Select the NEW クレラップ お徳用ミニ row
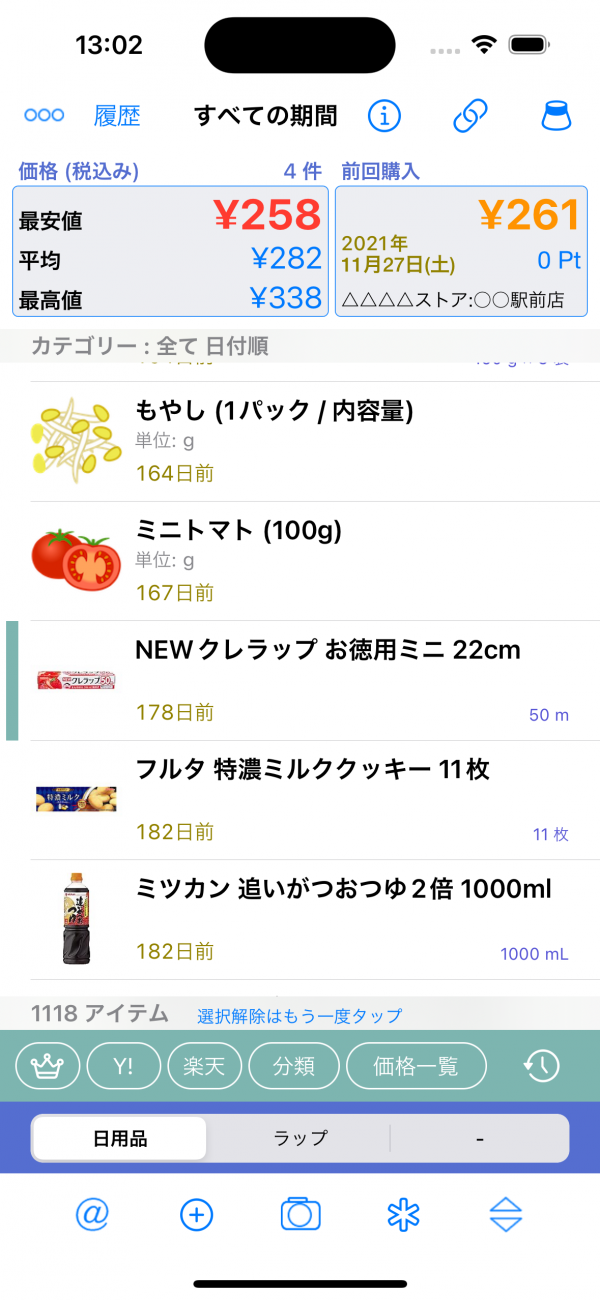 pos(300,680)
